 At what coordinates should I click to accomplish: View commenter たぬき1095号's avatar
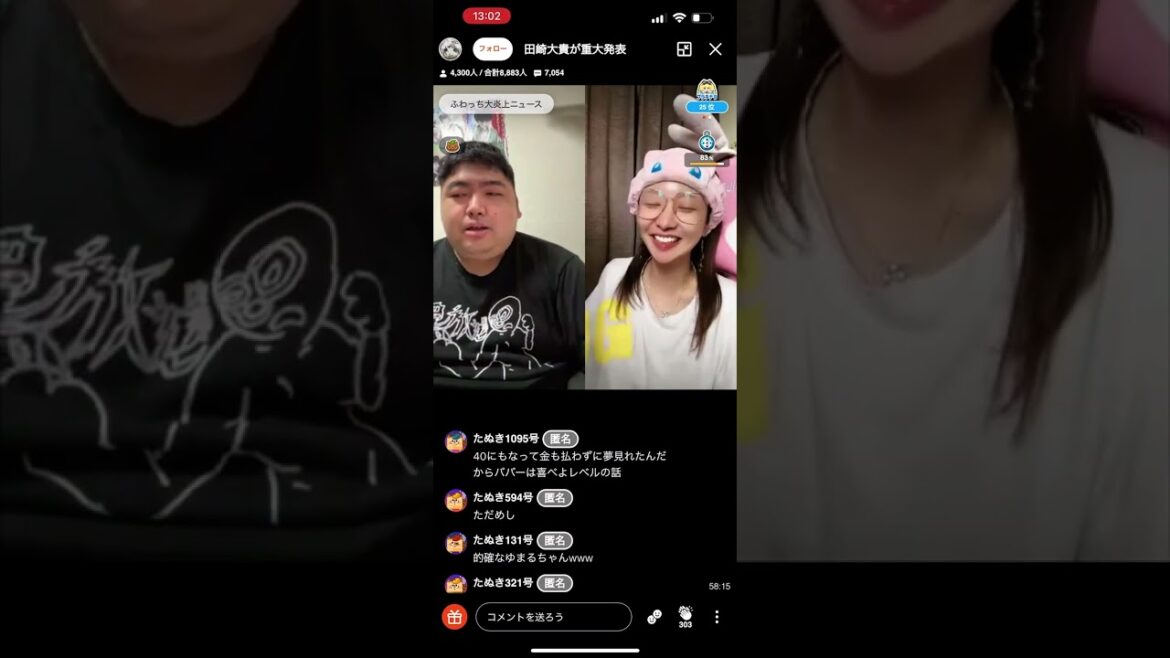(456, 441)
